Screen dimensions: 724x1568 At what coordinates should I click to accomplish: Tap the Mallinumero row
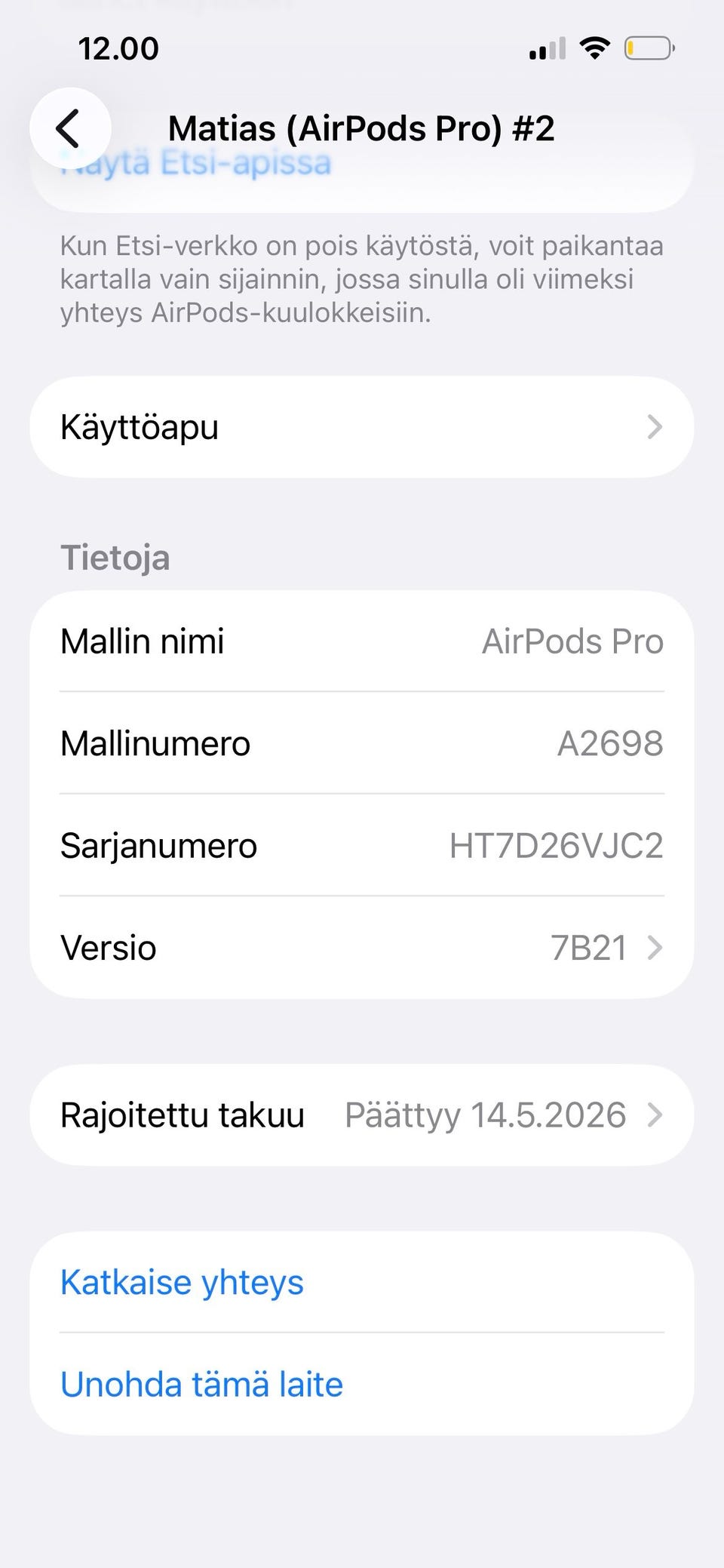coord(361,743)
